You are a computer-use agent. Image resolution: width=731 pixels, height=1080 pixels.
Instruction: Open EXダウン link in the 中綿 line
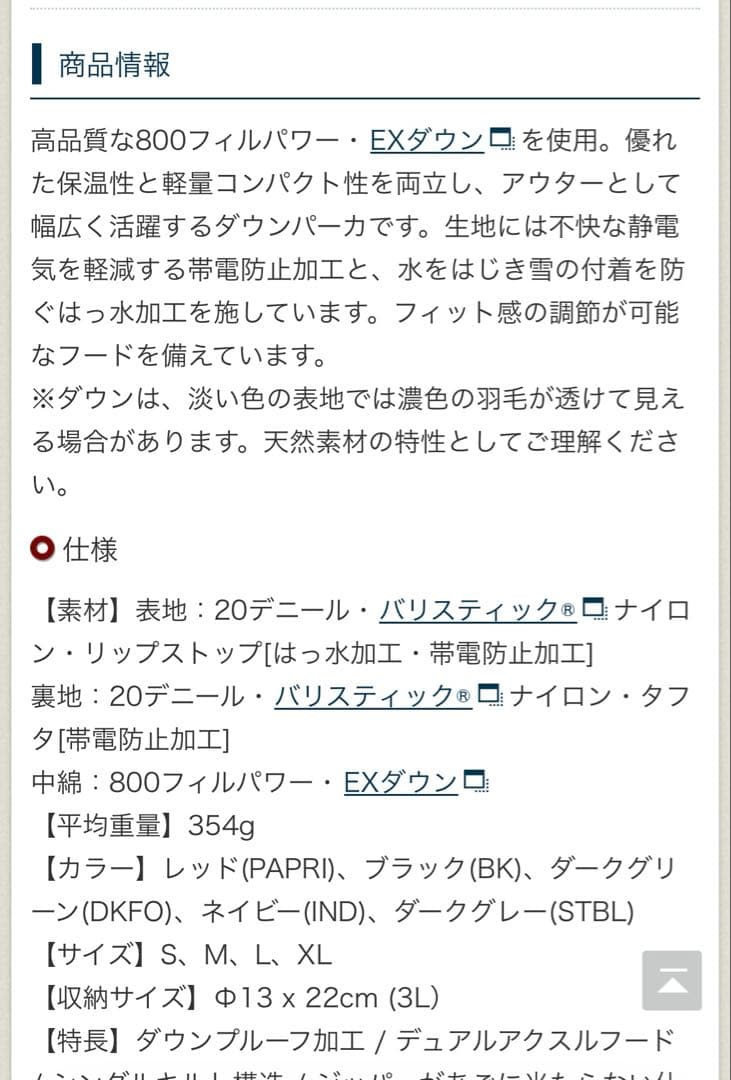(401, 781)
